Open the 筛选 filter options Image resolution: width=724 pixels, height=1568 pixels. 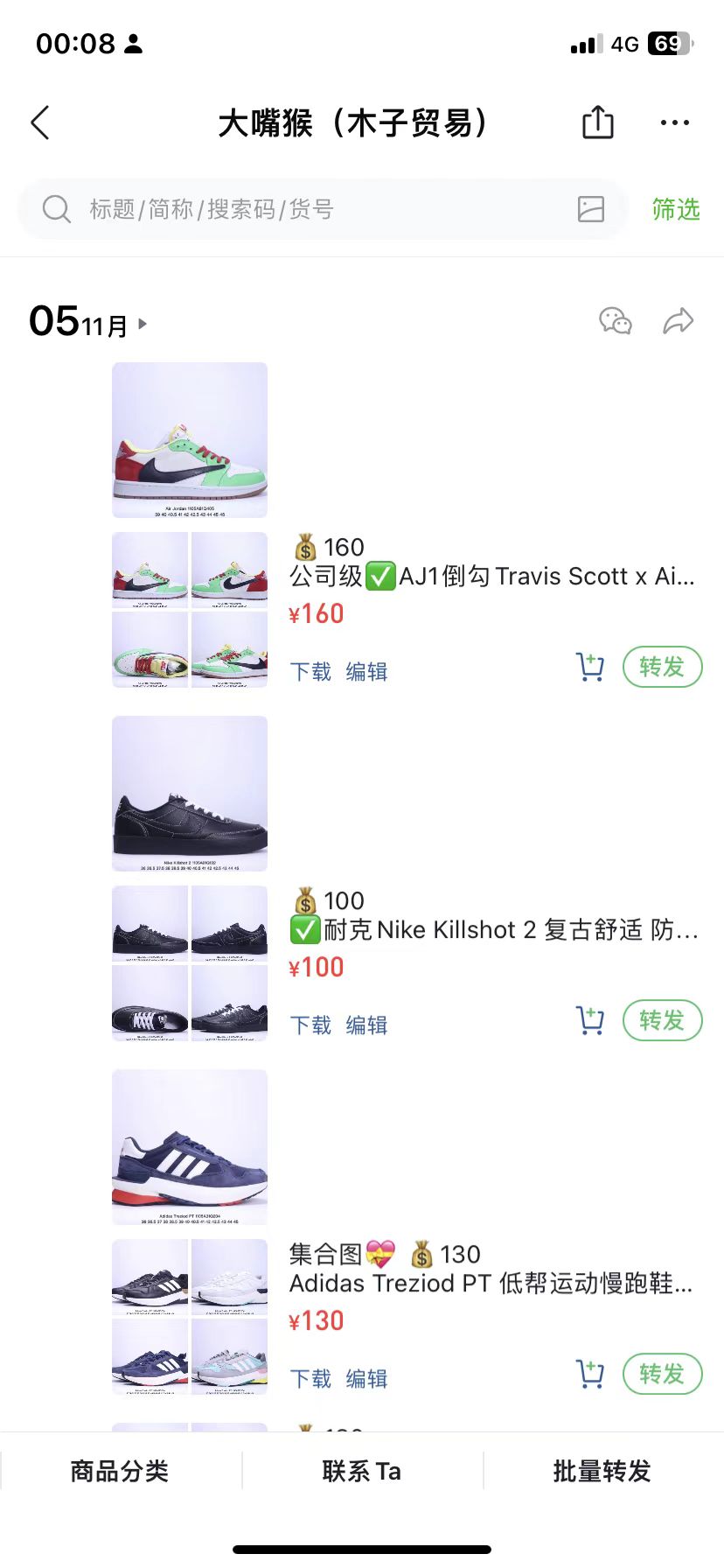tap(675, 209)
